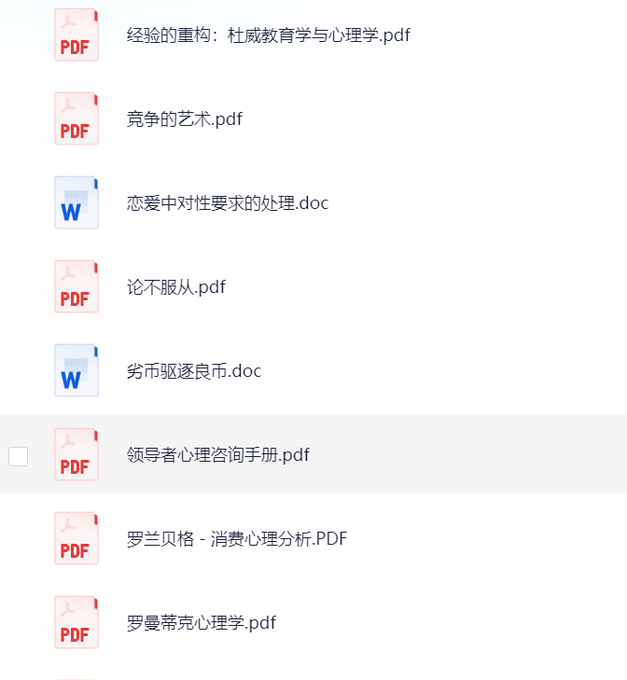627x680 pixels.
Task: Open the file 竞争的艺术.pdf
Action: pos(185,119)
